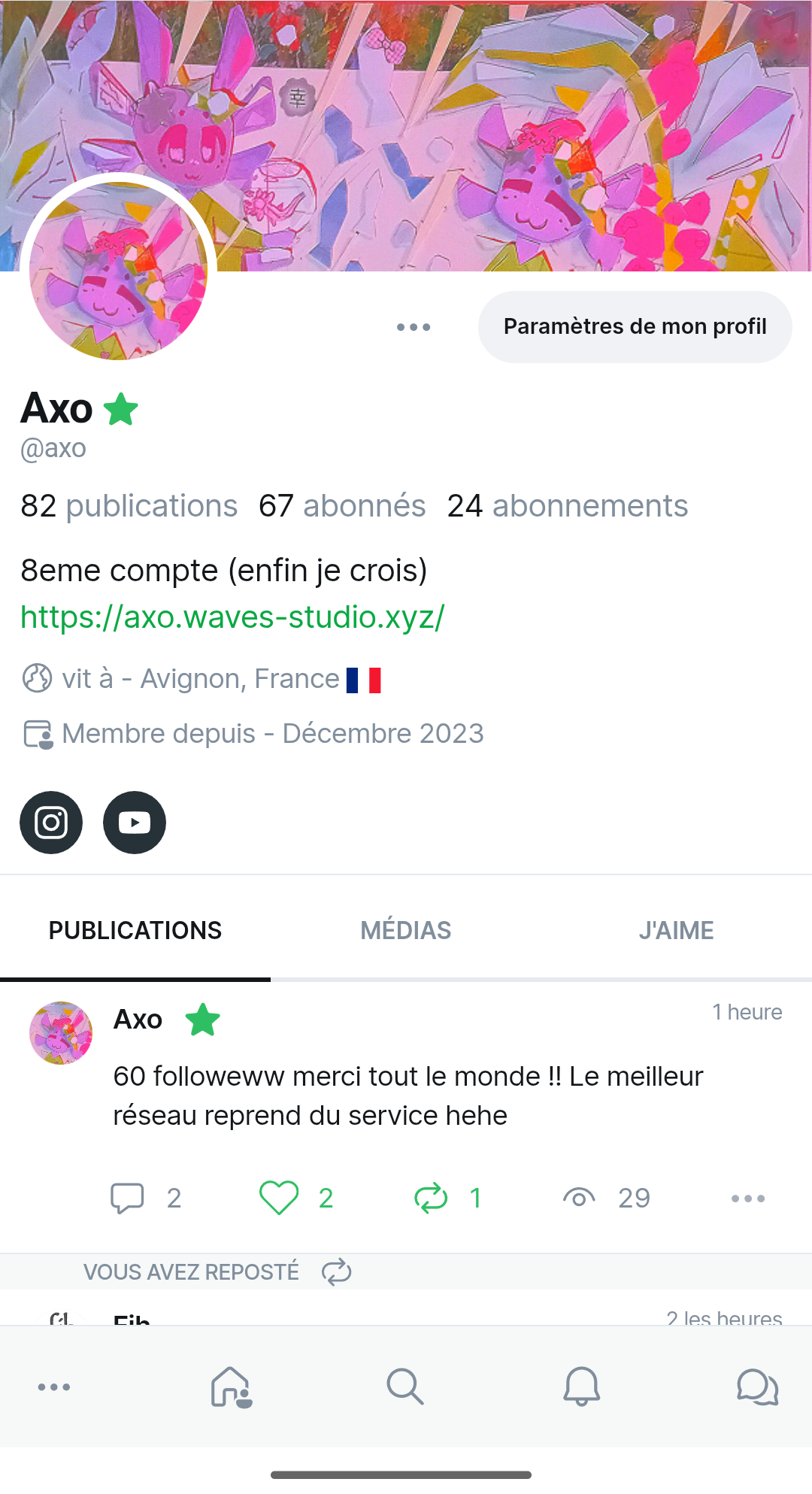Screen dimensions: 812x1494
Task: View 24 abonnements list
Action: [x=568, y=506]
